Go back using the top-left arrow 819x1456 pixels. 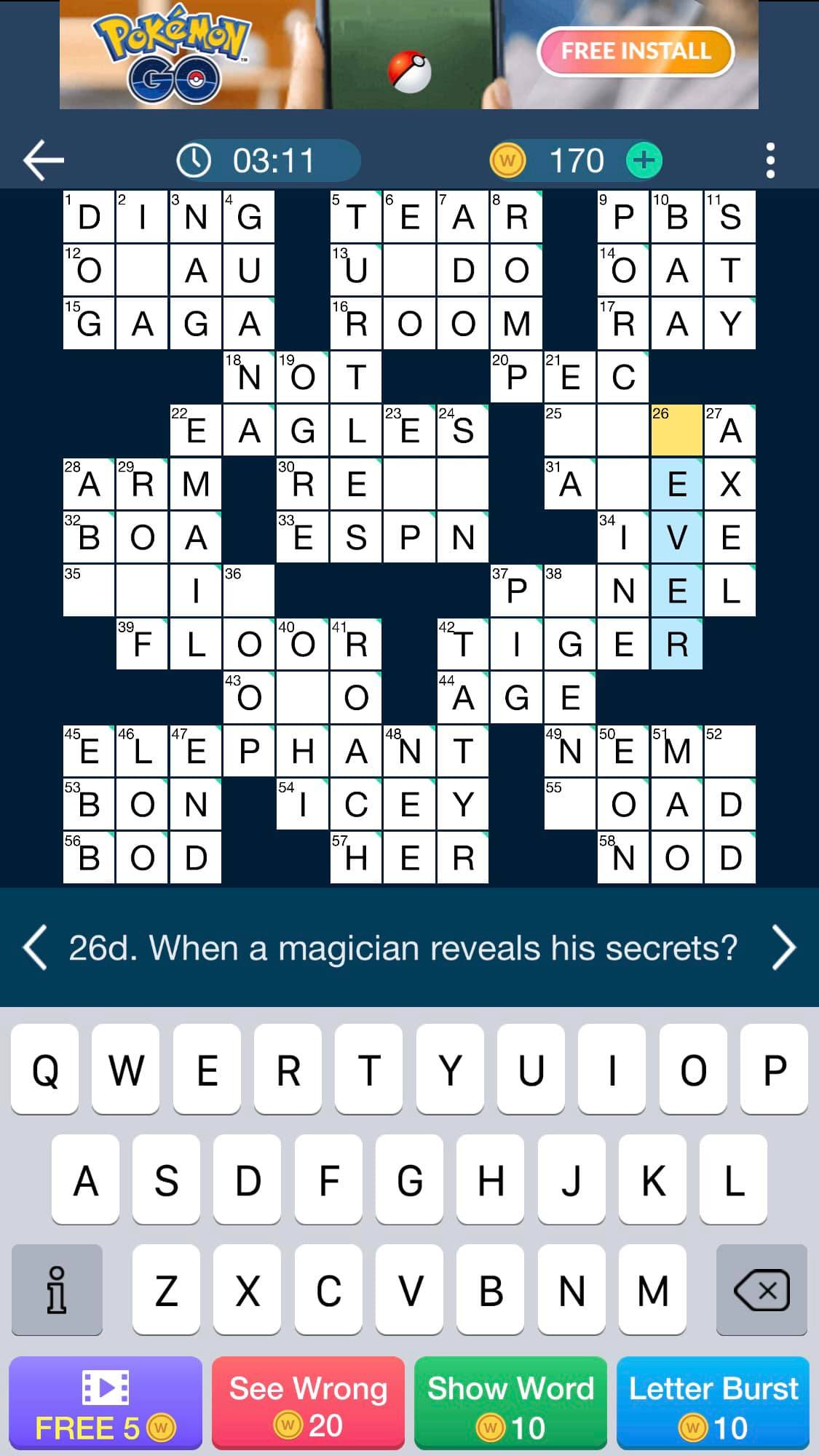tap(44, 160)
